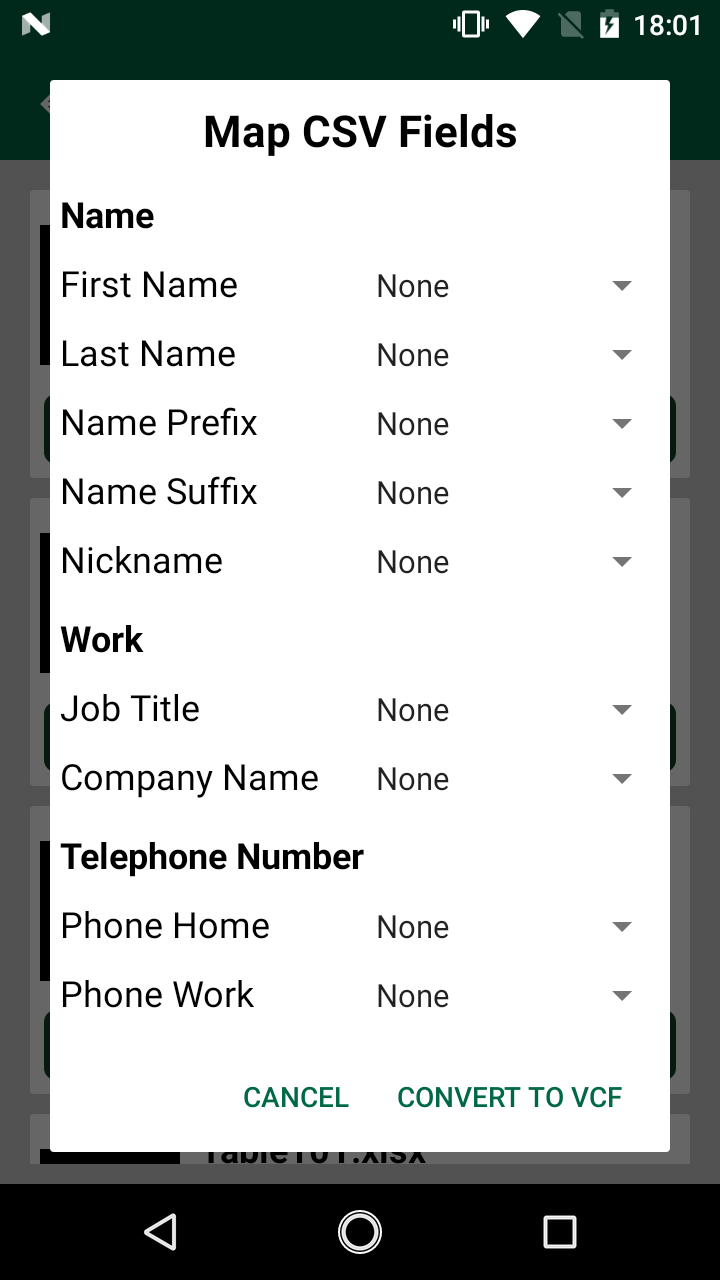Open the Phone Home mapping dropdown
The image size is (720, 1280).
(x=500, y=927)
